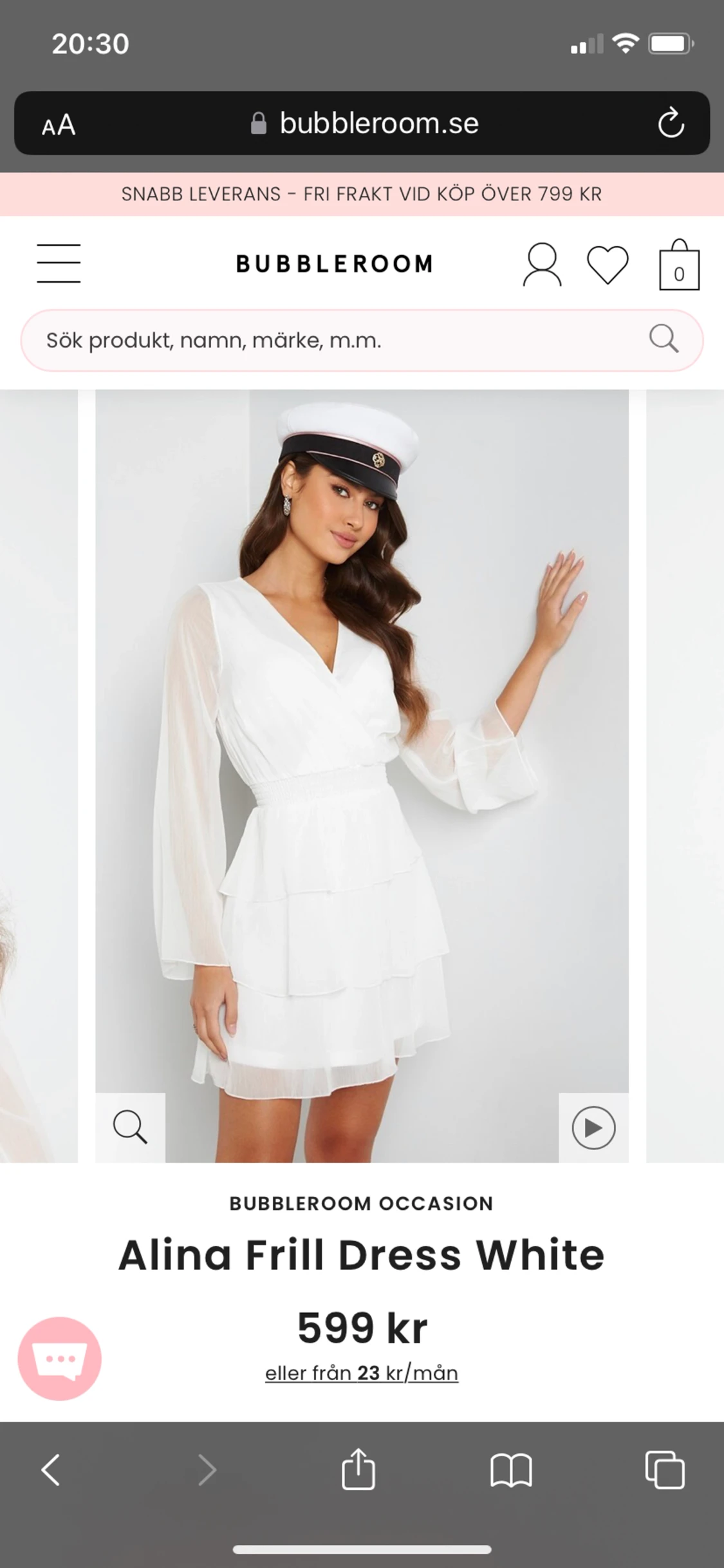Open the eller från 23 kr/mån link
724x1568 pixels.
click(x=362, y=1372)
